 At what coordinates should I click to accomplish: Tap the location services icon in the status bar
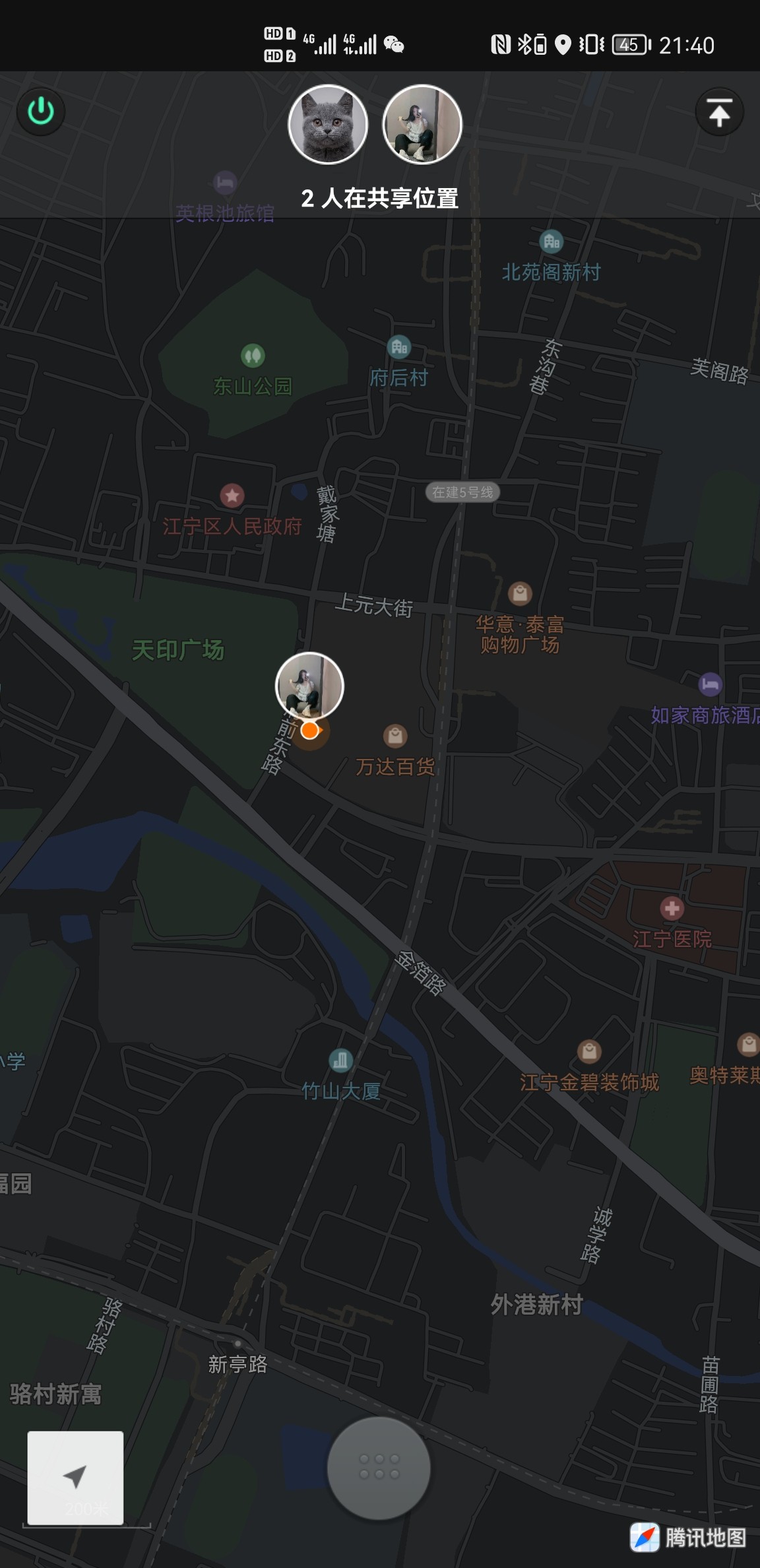pyautogui.click(x=564, y=45)
